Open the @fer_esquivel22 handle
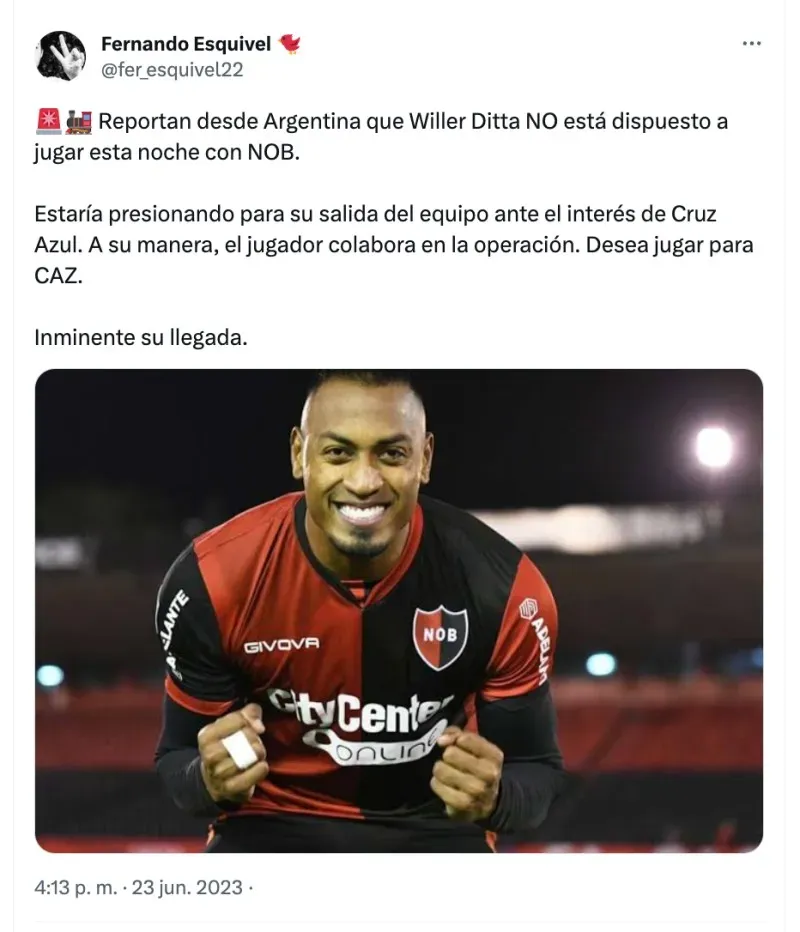The width and height of the screenshot is (800, 932). pos(172,70)
